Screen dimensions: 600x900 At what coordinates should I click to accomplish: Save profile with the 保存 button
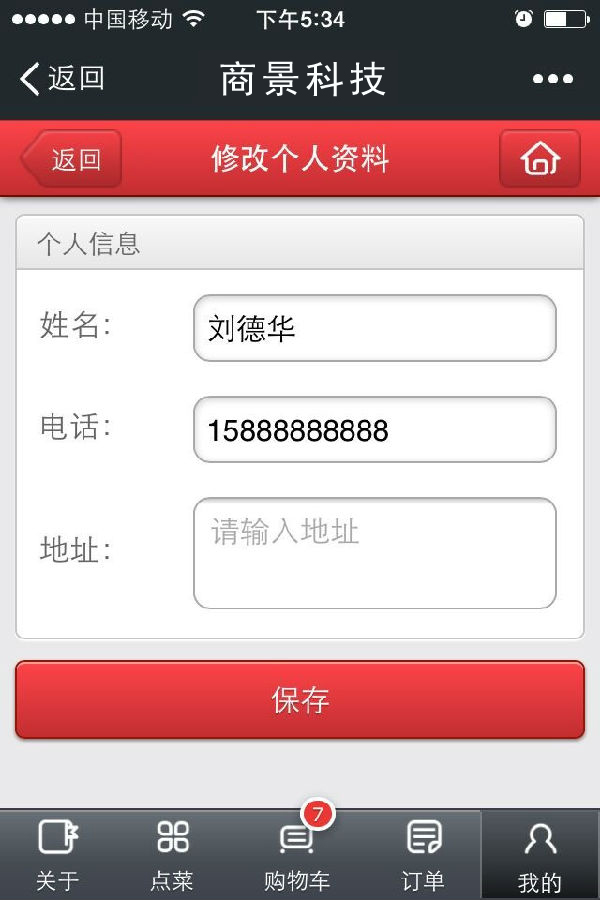tap(300, 700)
